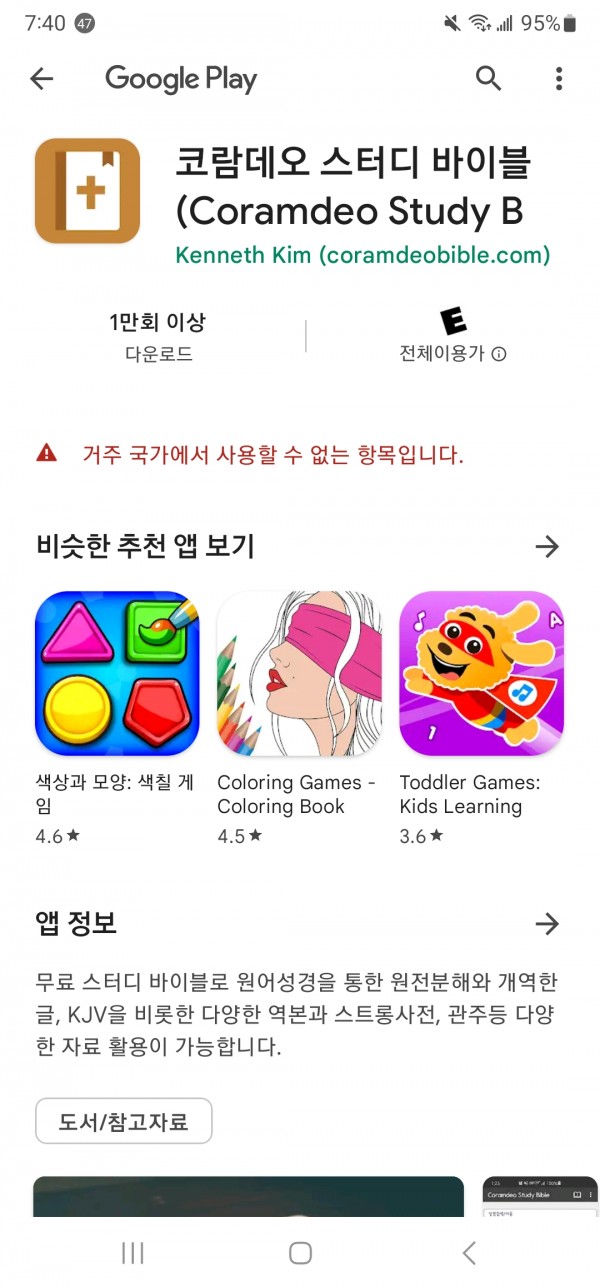Select the 도서/참고자료 category chip
The image size is (600, 1287).
coord(124,1121)
